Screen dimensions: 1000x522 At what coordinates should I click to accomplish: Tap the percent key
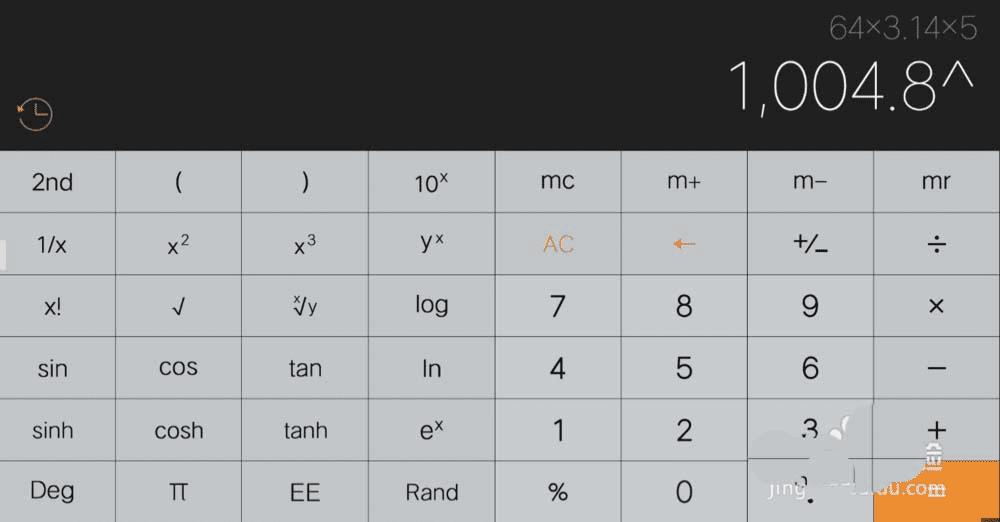tap(558, 492)
